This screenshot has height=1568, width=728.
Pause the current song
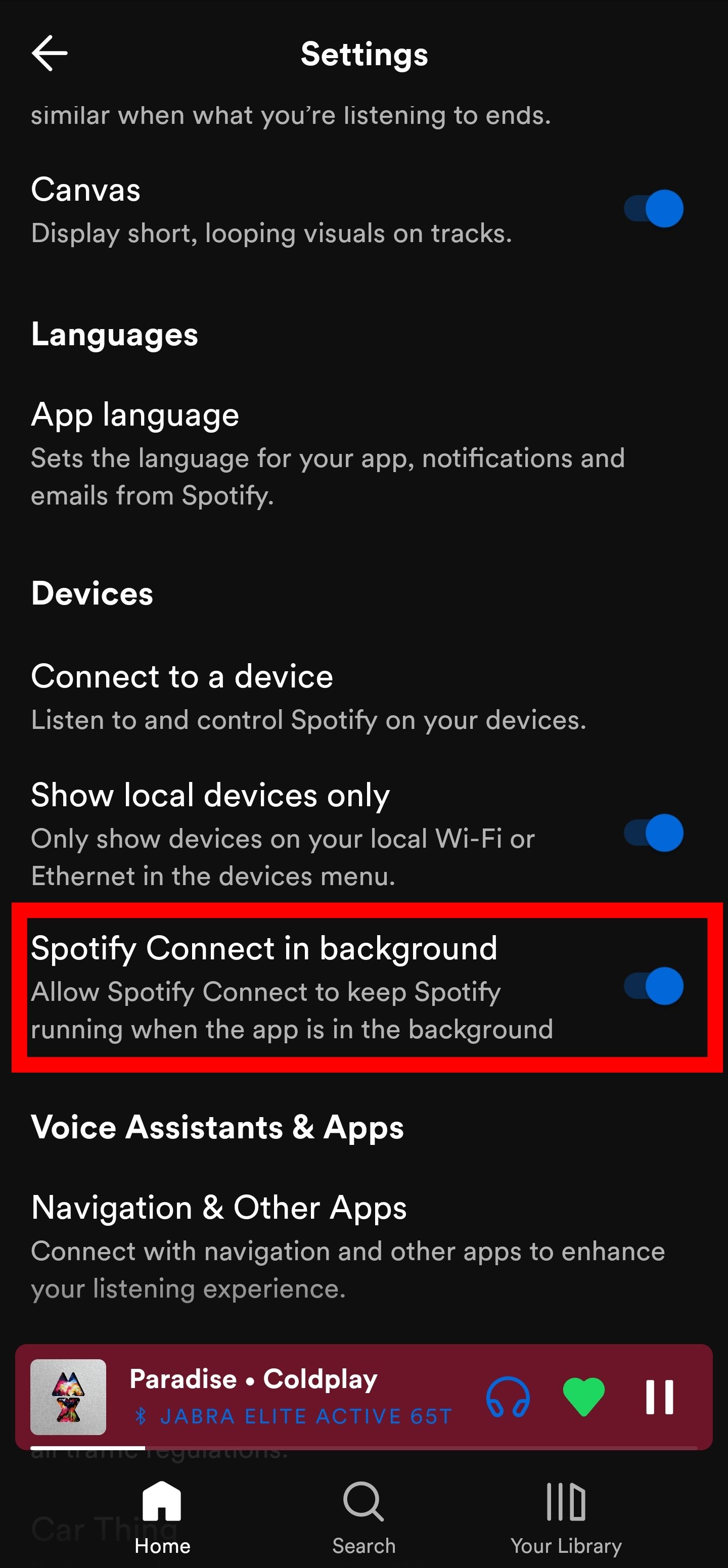659,1396
